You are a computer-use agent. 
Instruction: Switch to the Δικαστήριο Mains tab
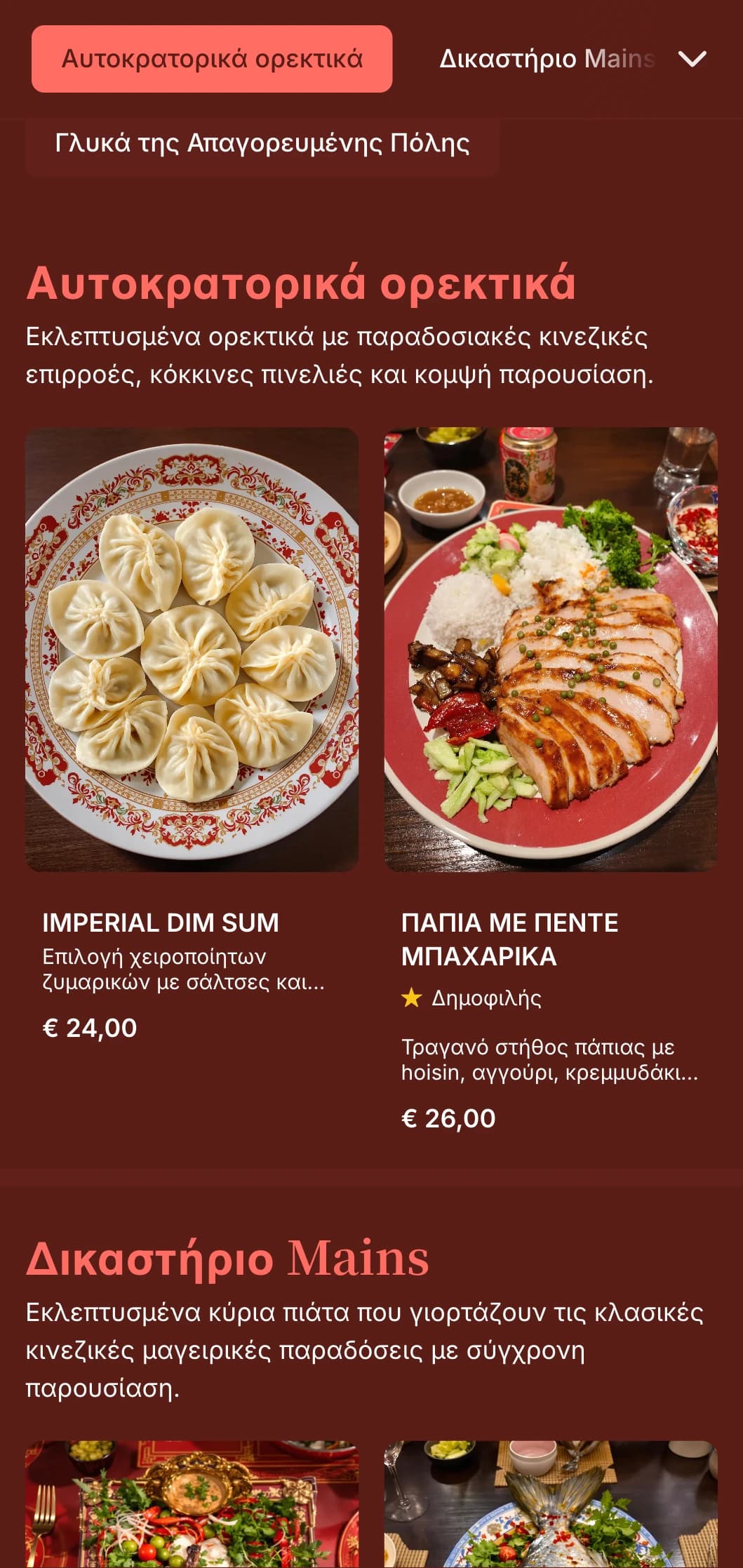click(x=547, y=59)
